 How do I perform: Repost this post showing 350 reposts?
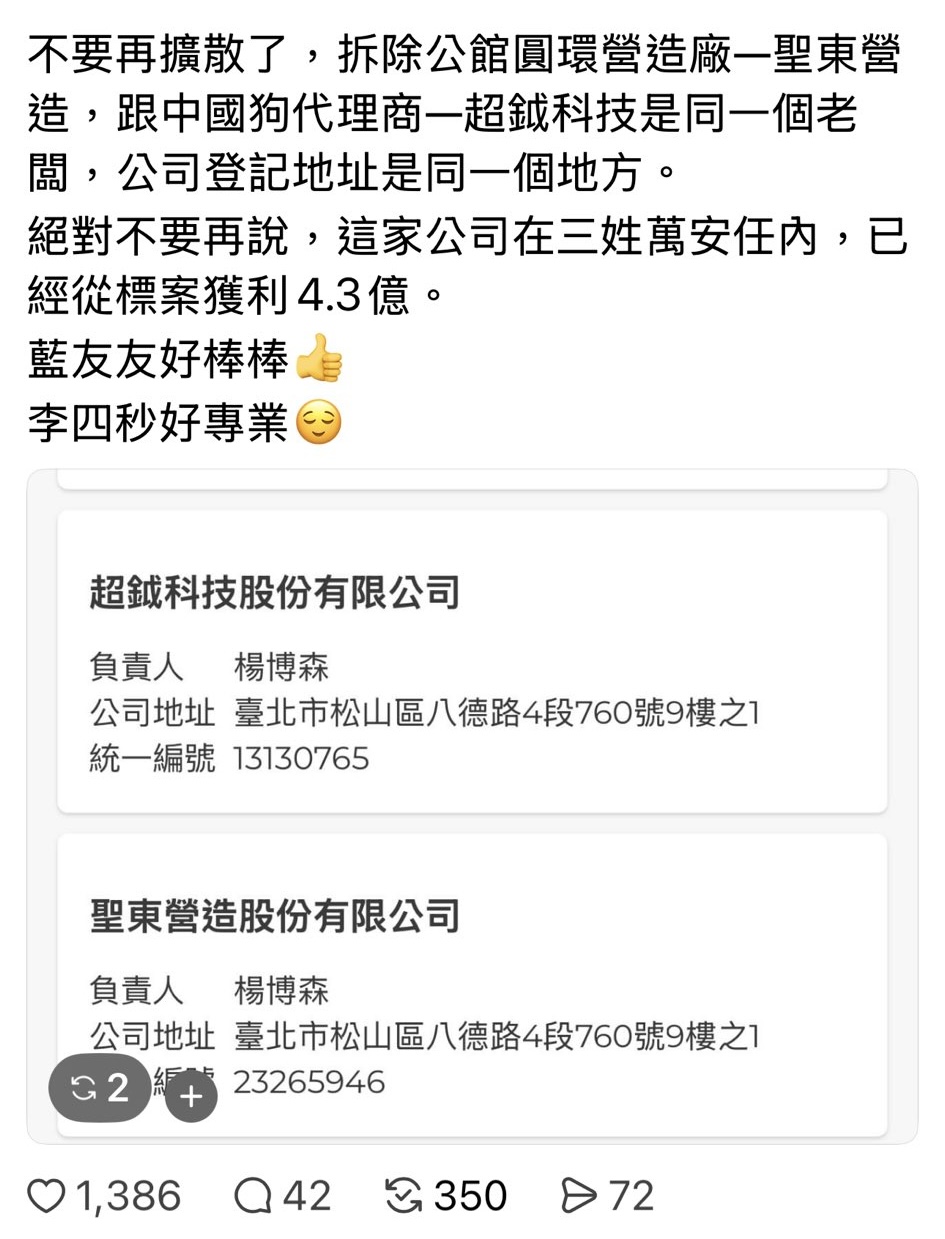(404, 1196)
